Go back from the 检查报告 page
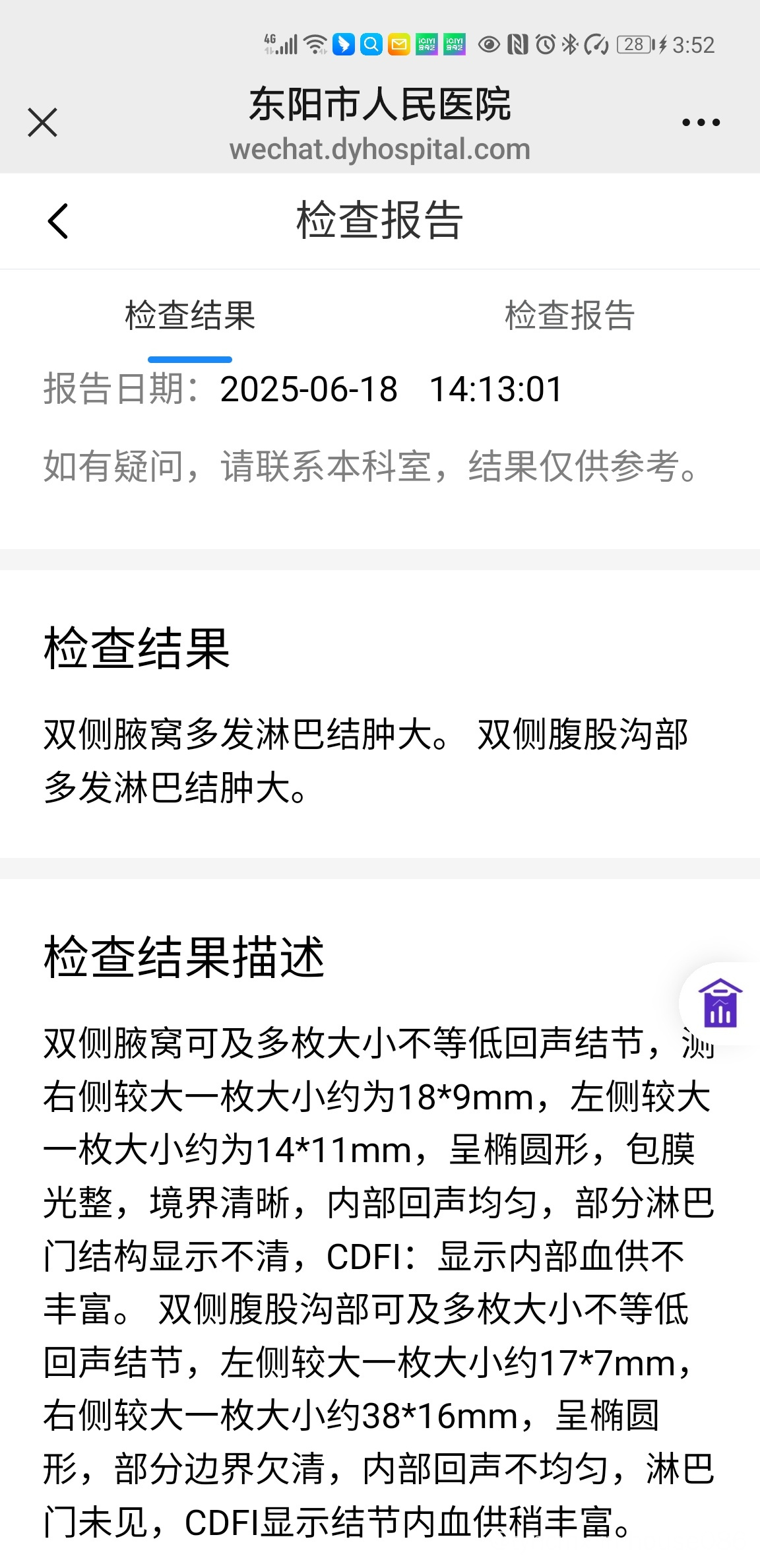The height and width of the screenshot is (1568, 760). tap(58, 221)
